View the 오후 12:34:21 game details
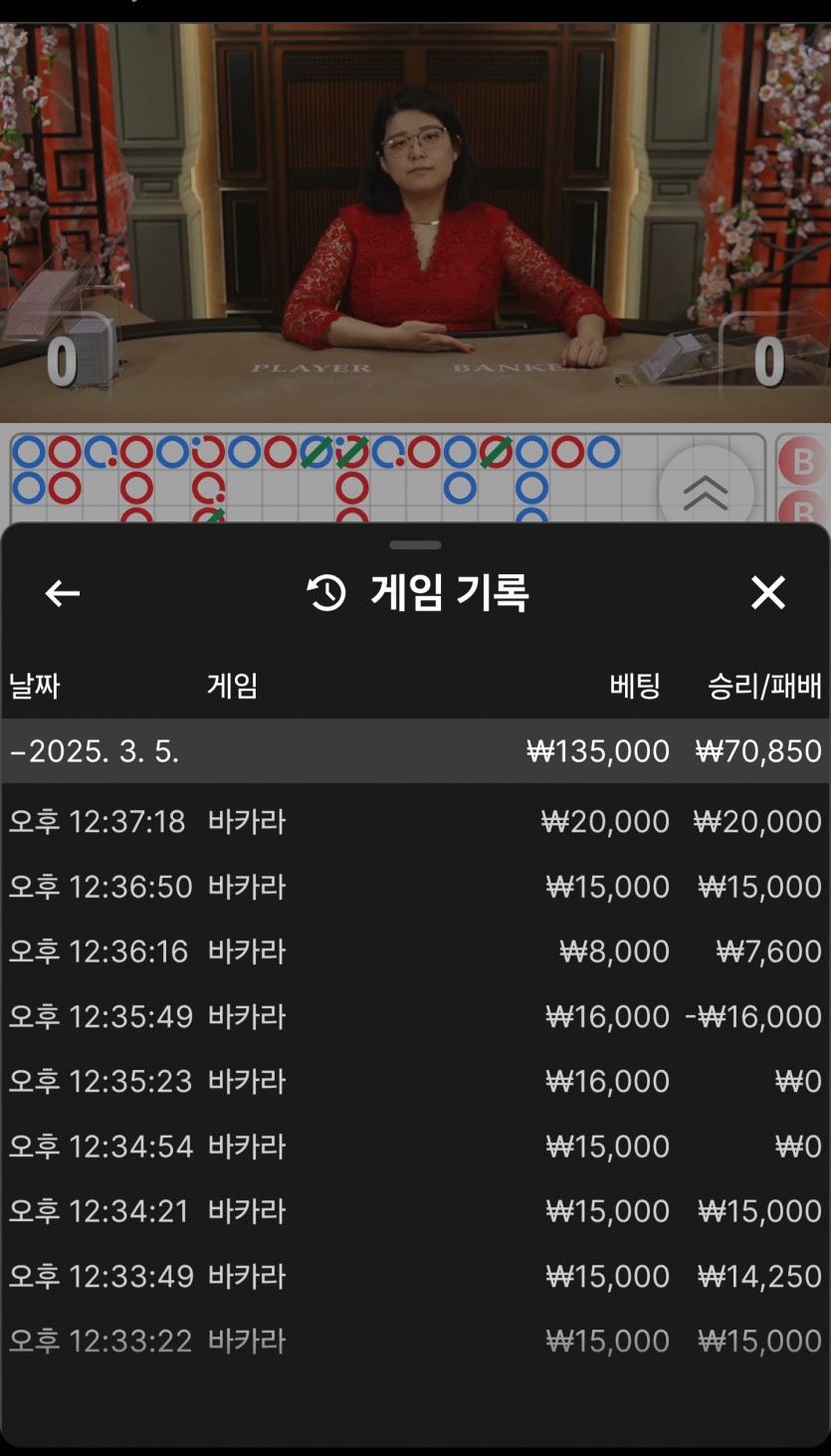 [415, 1211]
